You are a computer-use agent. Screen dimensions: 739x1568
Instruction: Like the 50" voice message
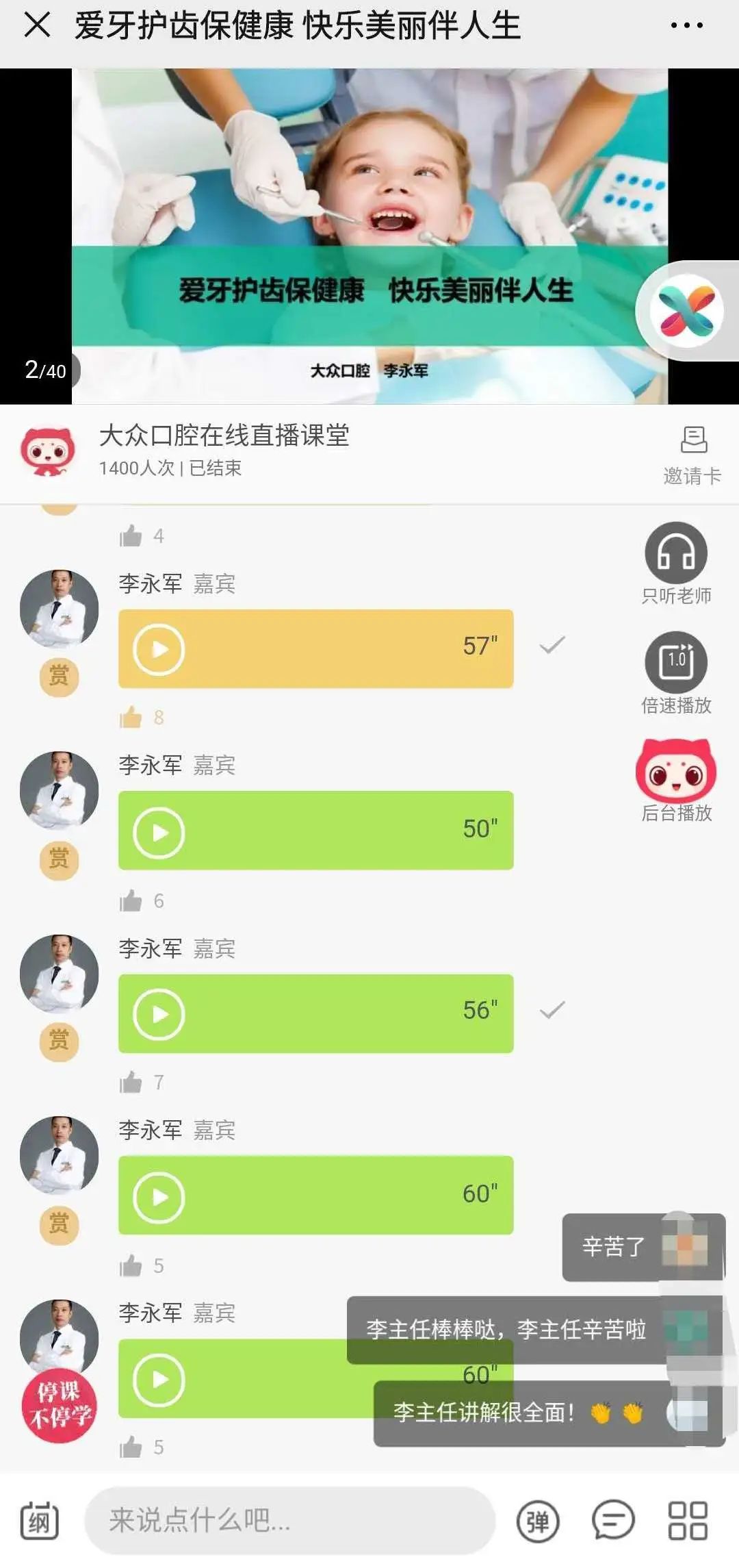tap(131, 901)
